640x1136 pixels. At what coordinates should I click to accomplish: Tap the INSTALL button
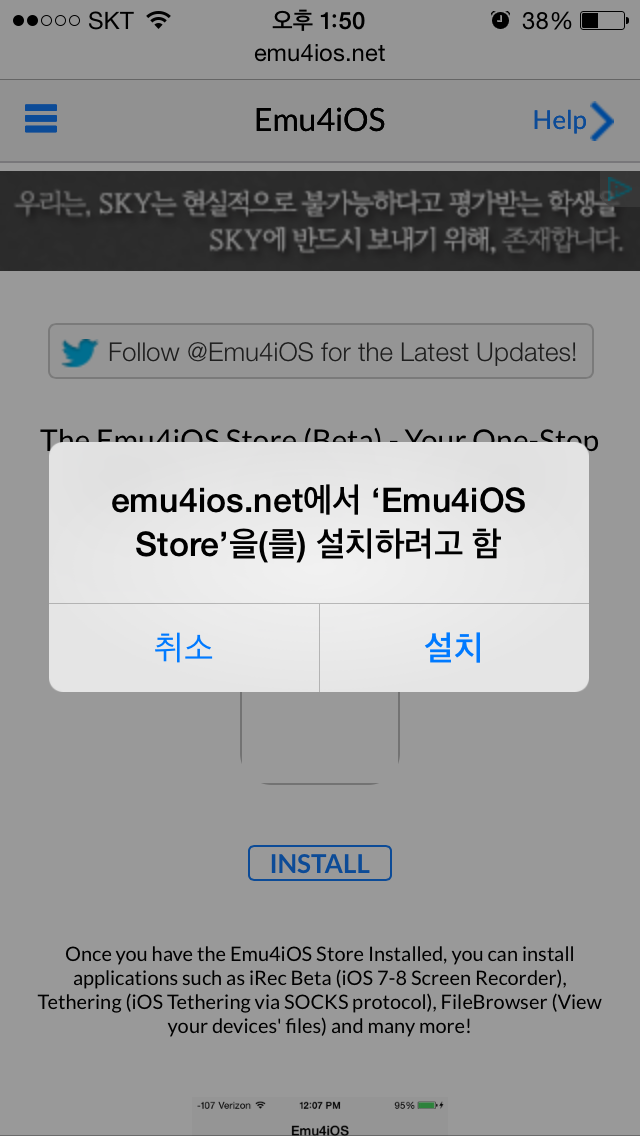click(320, 863)
